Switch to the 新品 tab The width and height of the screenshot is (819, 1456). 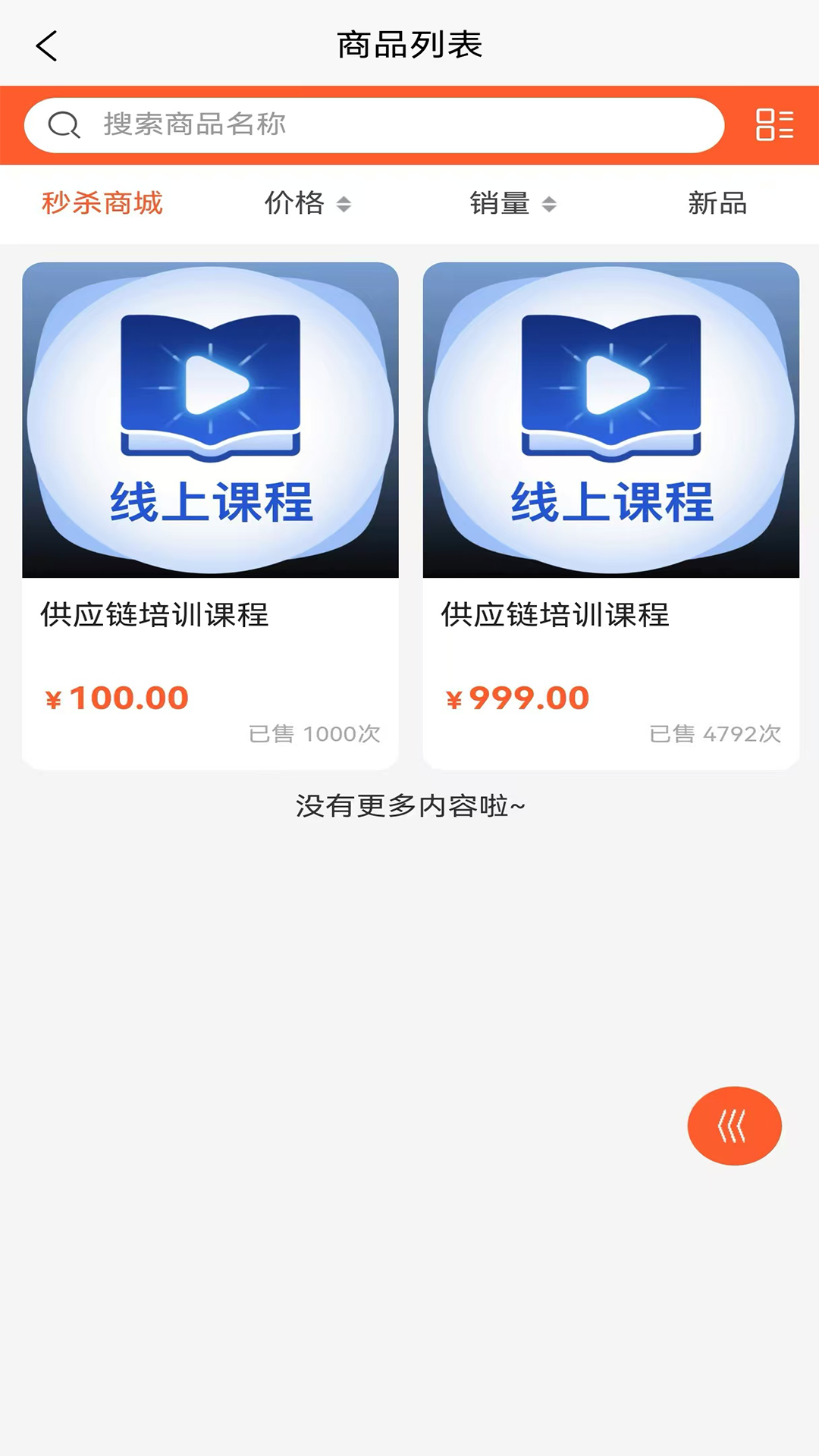tap(717, 203)
